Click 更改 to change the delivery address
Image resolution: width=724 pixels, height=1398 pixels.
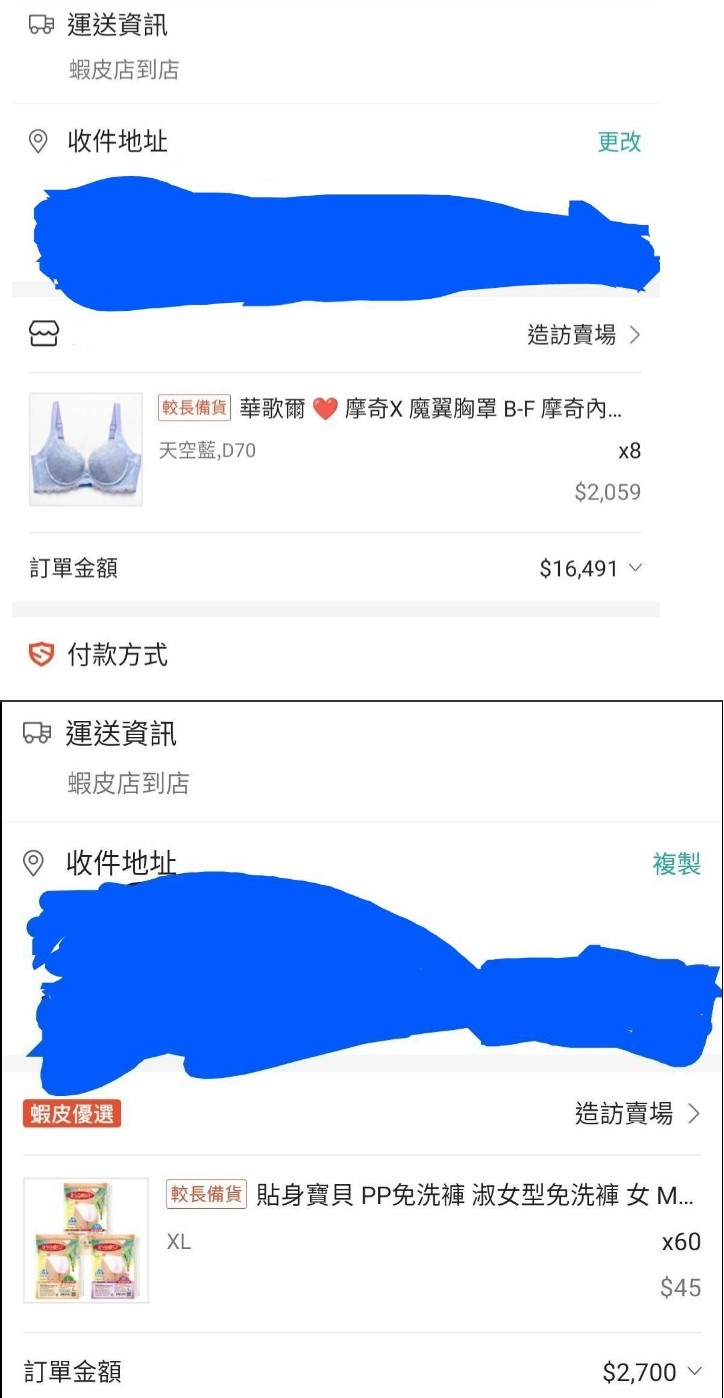(x=619, y=142)
